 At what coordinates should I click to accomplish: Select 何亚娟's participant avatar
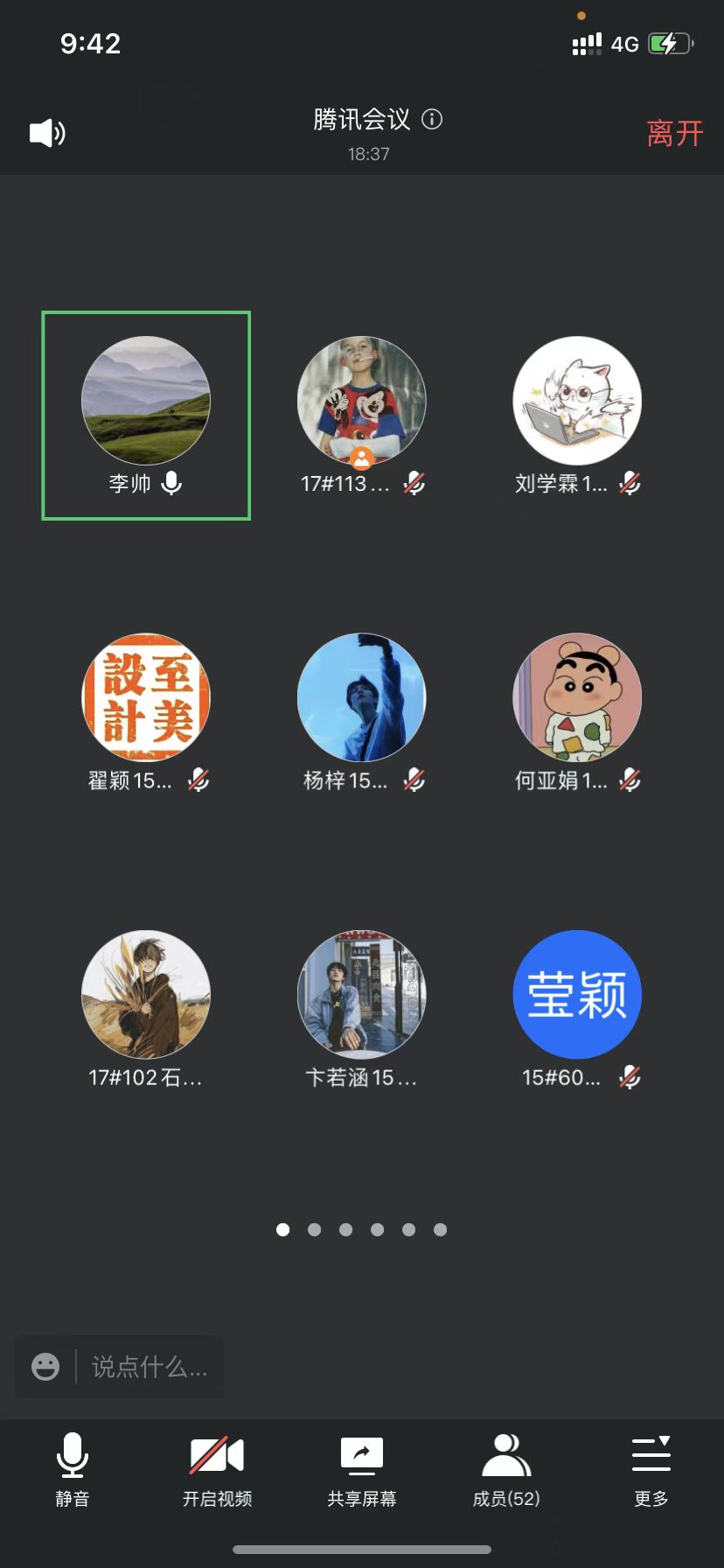577,697
